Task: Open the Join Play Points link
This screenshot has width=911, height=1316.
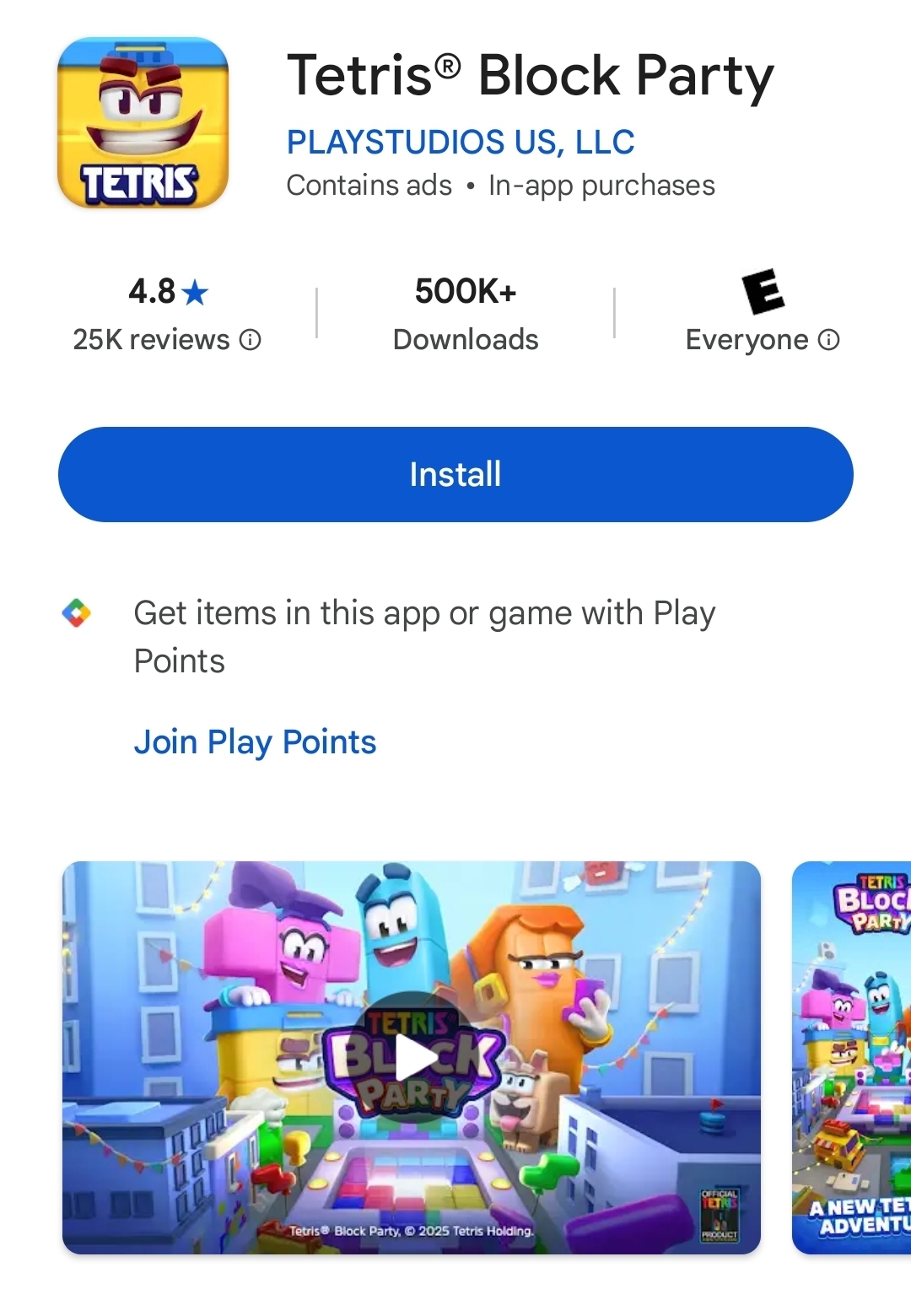Action: 255,742
